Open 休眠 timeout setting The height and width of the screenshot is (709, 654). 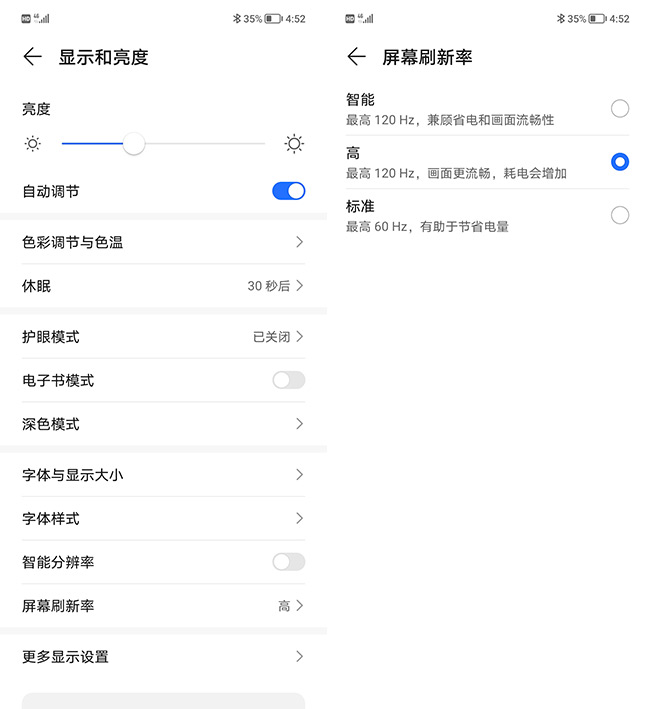pyautogui.click(x=163, y=286)
